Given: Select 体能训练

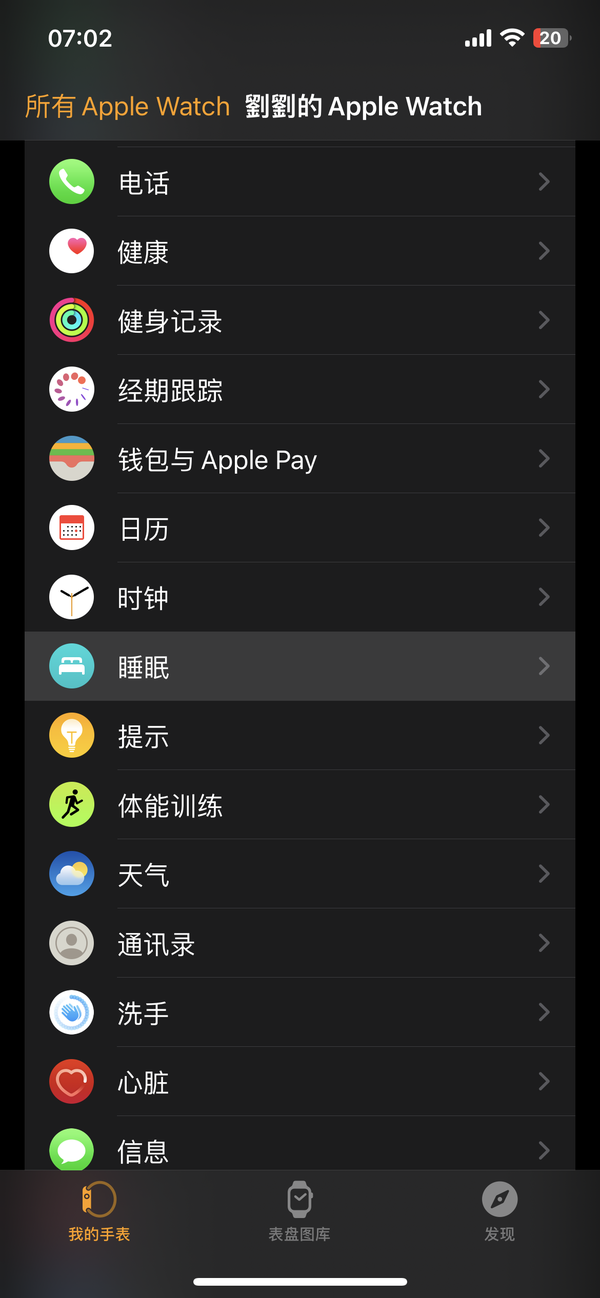Looking at the screenshot, I should [300, 804].
